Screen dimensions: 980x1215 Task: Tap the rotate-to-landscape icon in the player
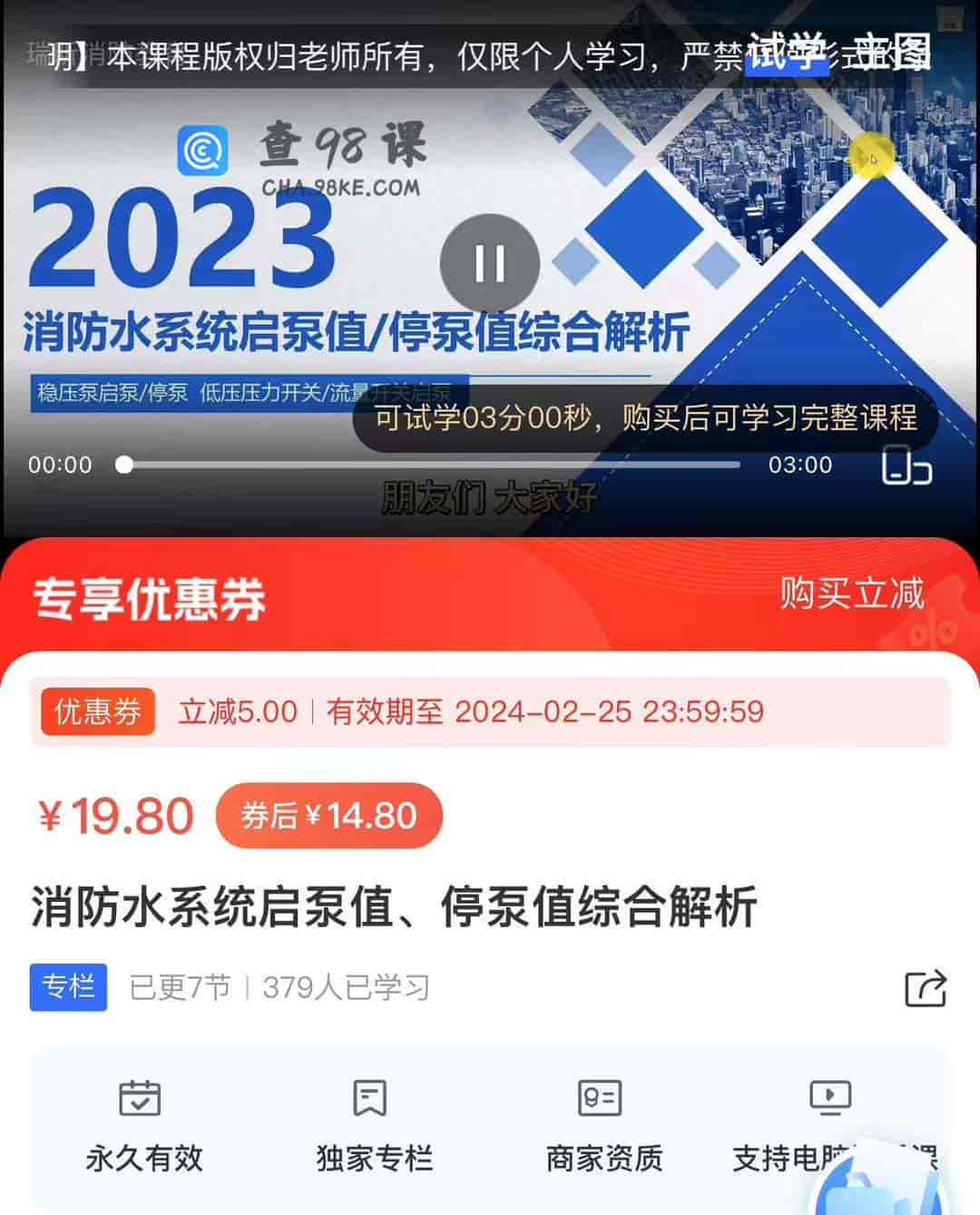(907, 466)
